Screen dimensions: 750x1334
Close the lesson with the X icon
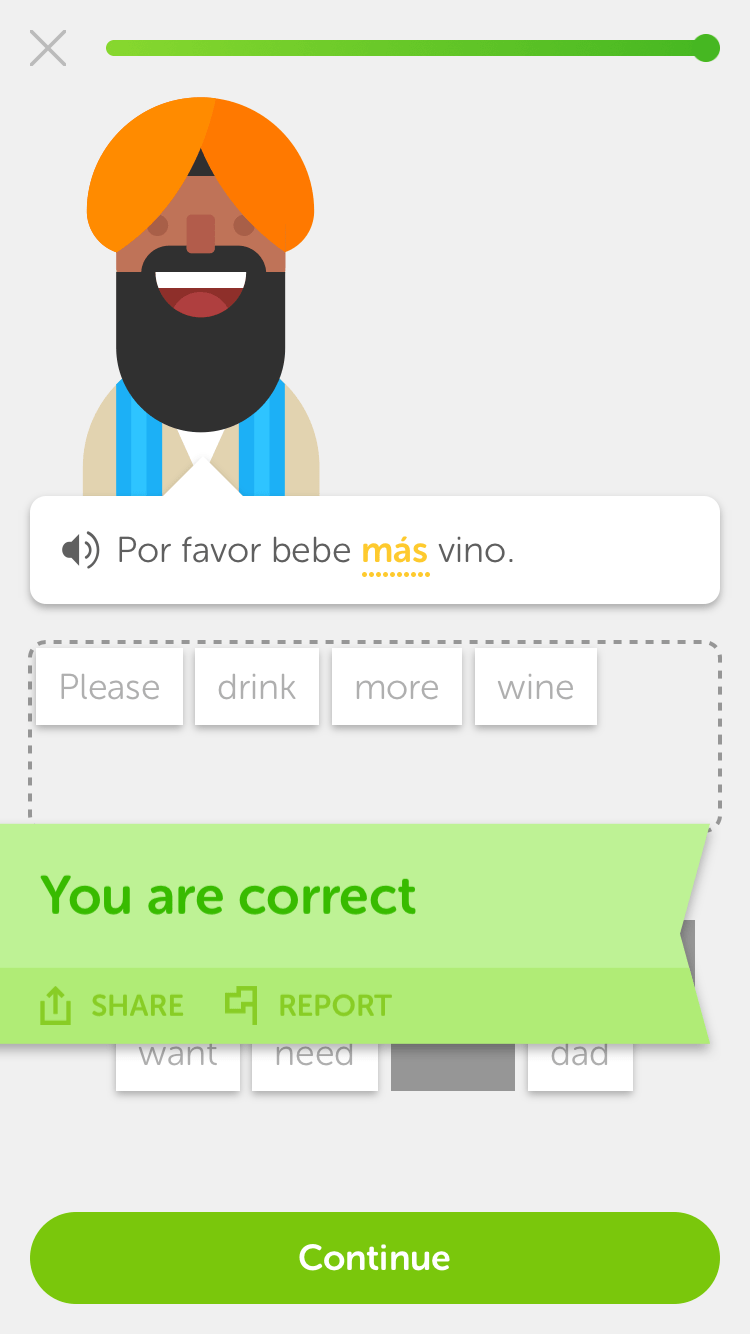click(48, 48)
